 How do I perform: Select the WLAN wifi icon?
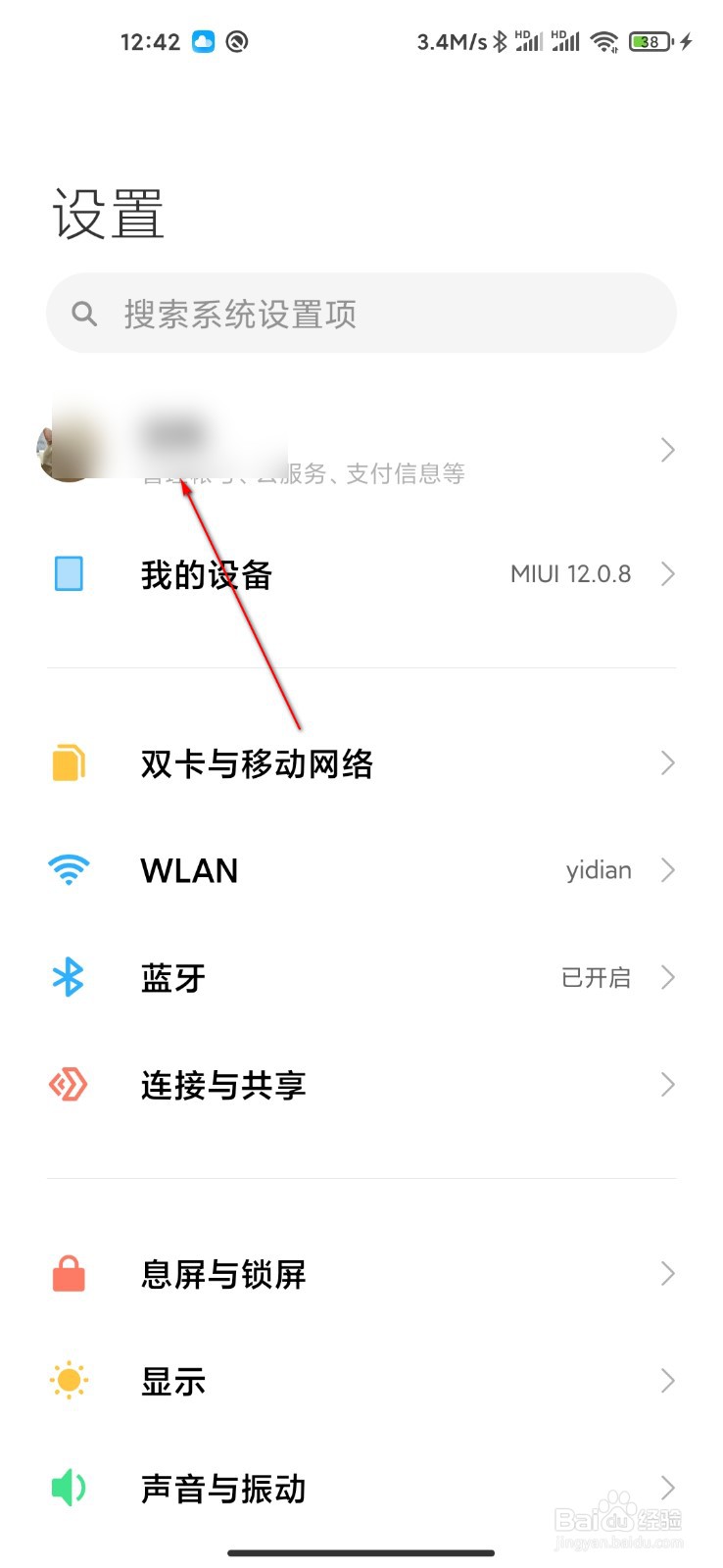69,870
